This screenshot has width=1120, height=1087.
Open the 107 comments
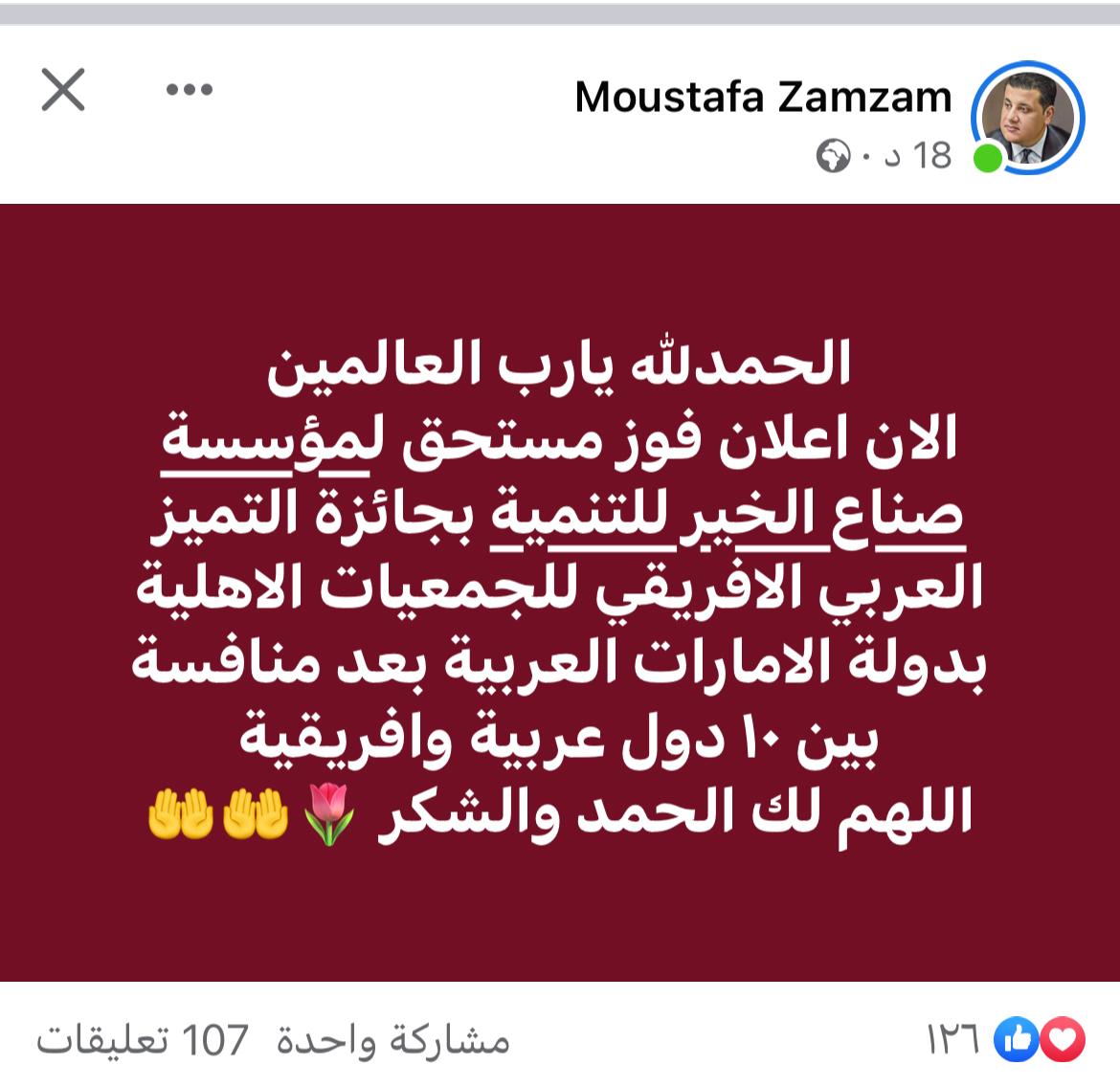[144, 1039]
